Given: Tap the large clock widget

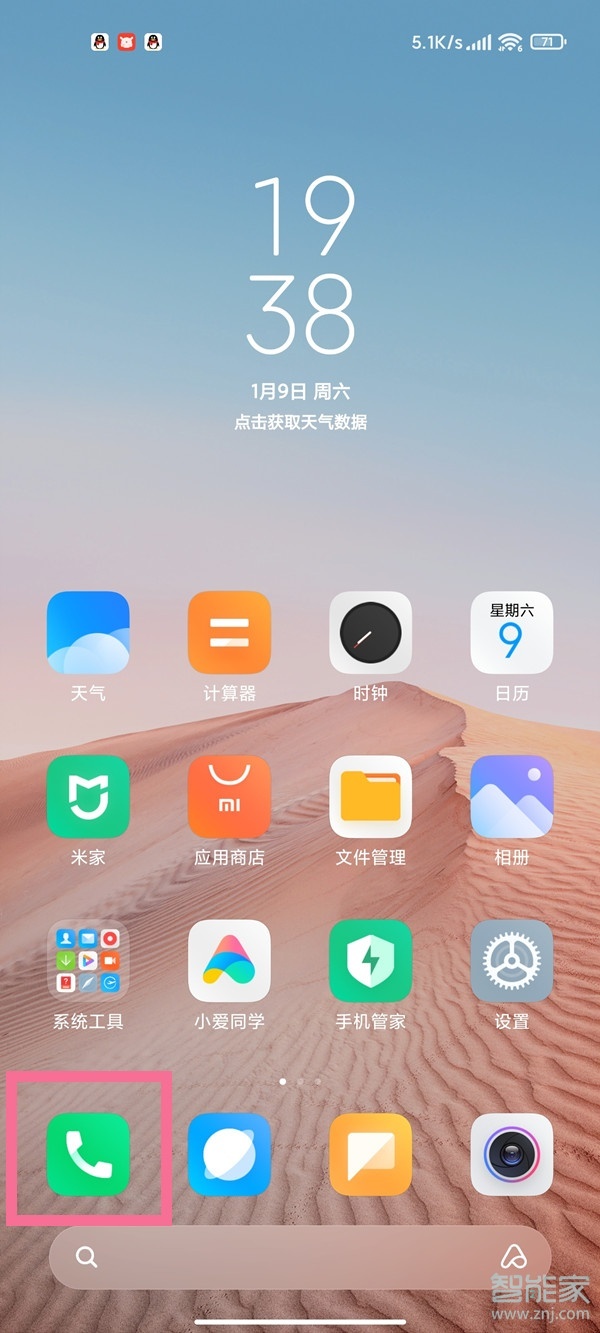Looking at the screenshot, I should (x=300, y=267).
